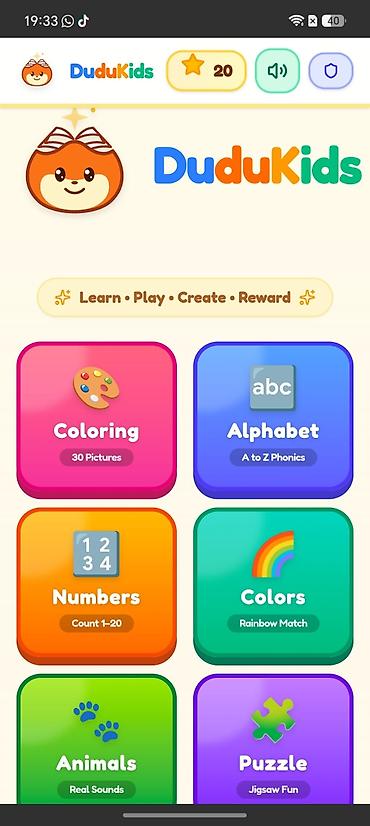Open the shield parental controls button
370x826 pixels.
click(330, 71)
